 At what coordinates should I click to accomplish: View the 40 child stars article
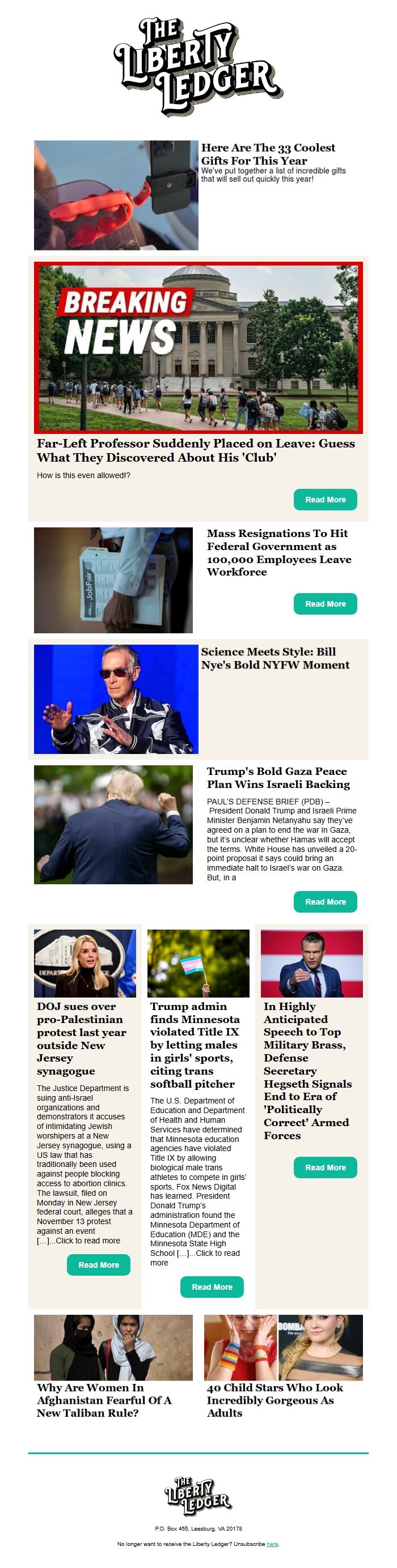click(274, 1399)
